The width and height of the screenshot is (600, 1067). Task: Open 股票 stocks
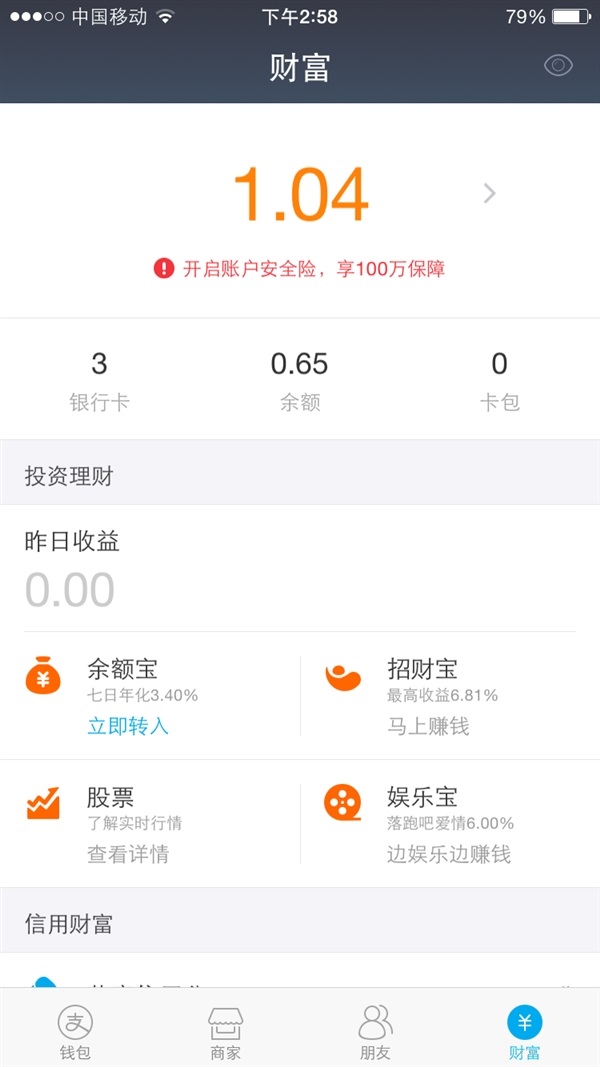(x=110, y=799)
